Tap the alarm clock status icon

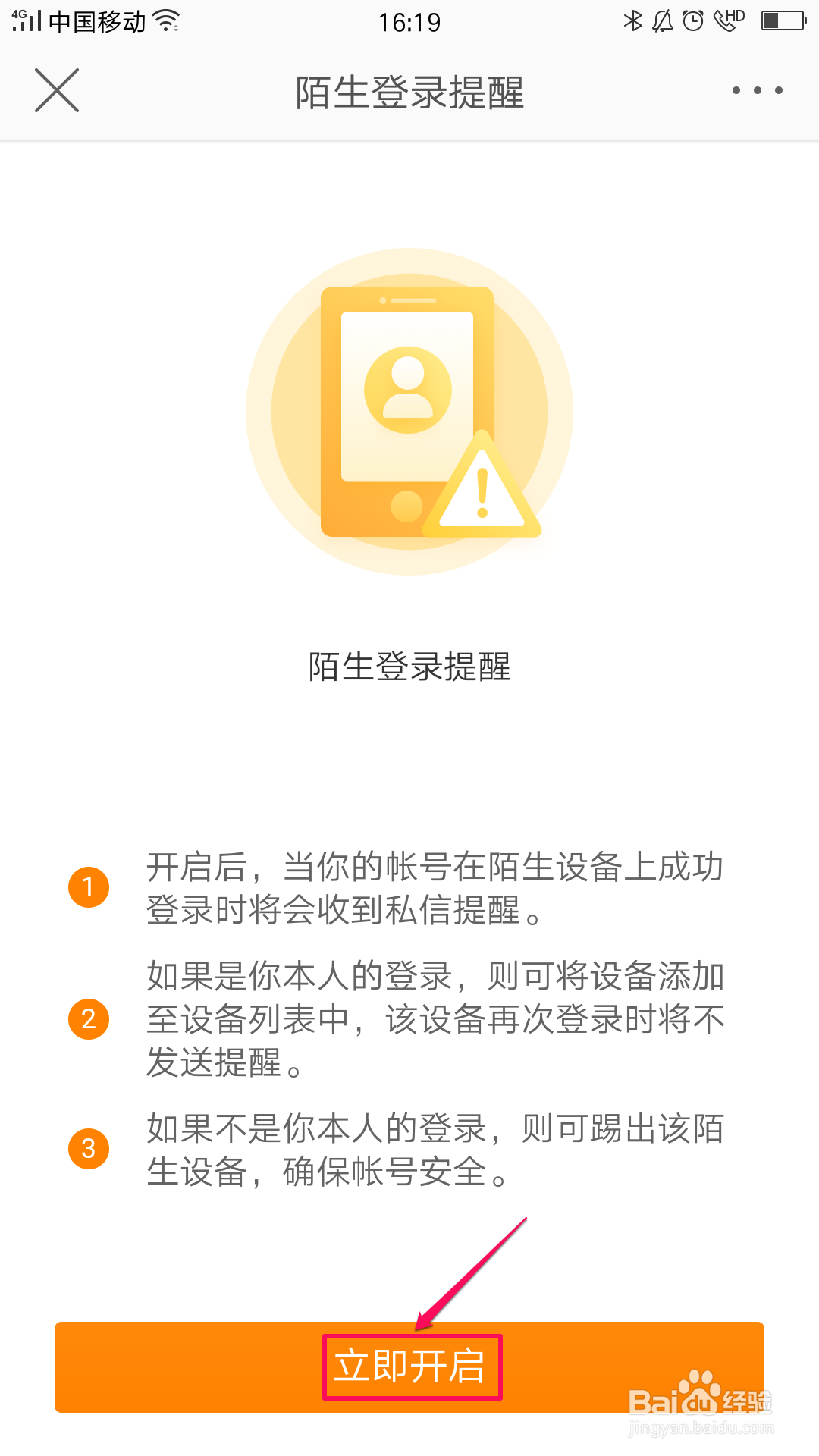point(694,20)
